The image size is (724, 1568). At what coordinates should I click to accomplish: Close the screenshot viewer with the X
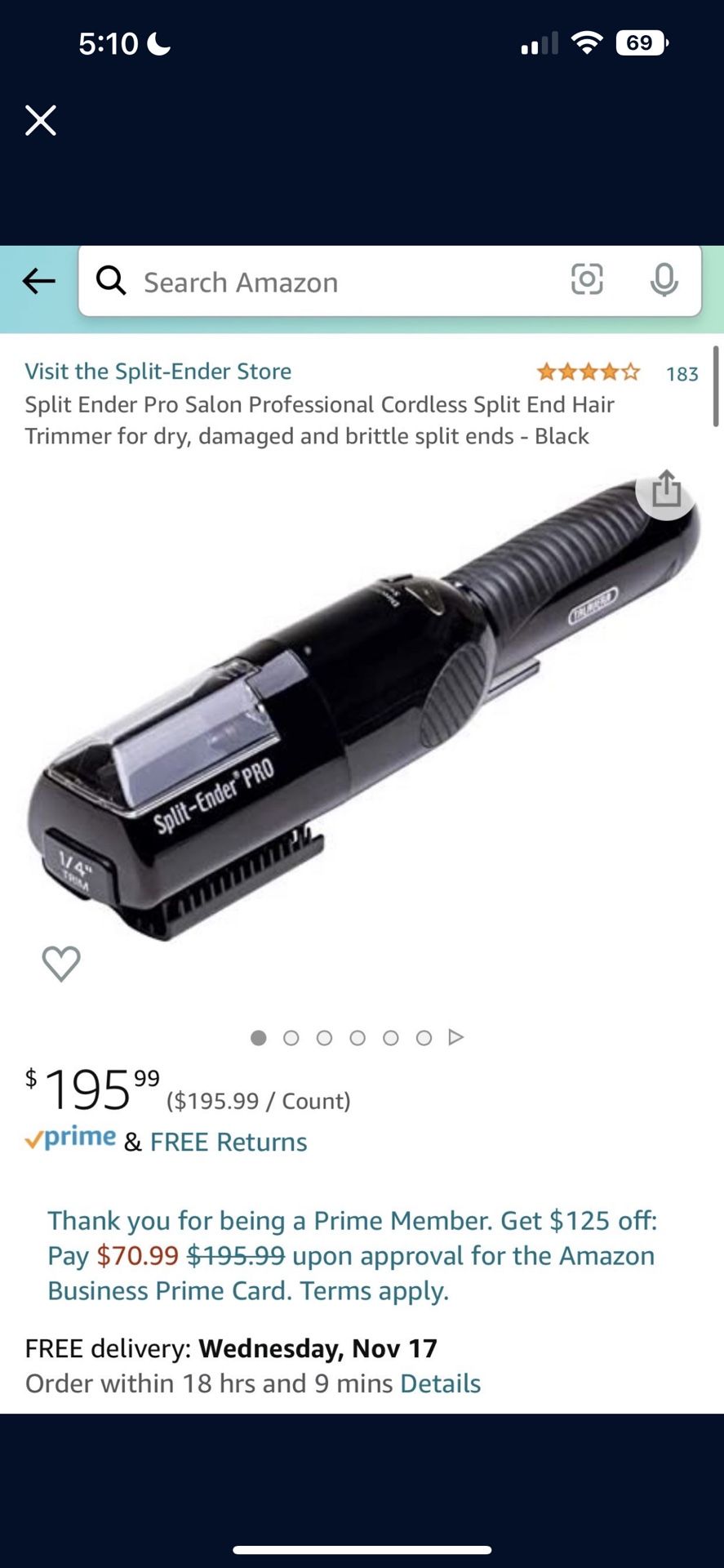click(40, 120)
